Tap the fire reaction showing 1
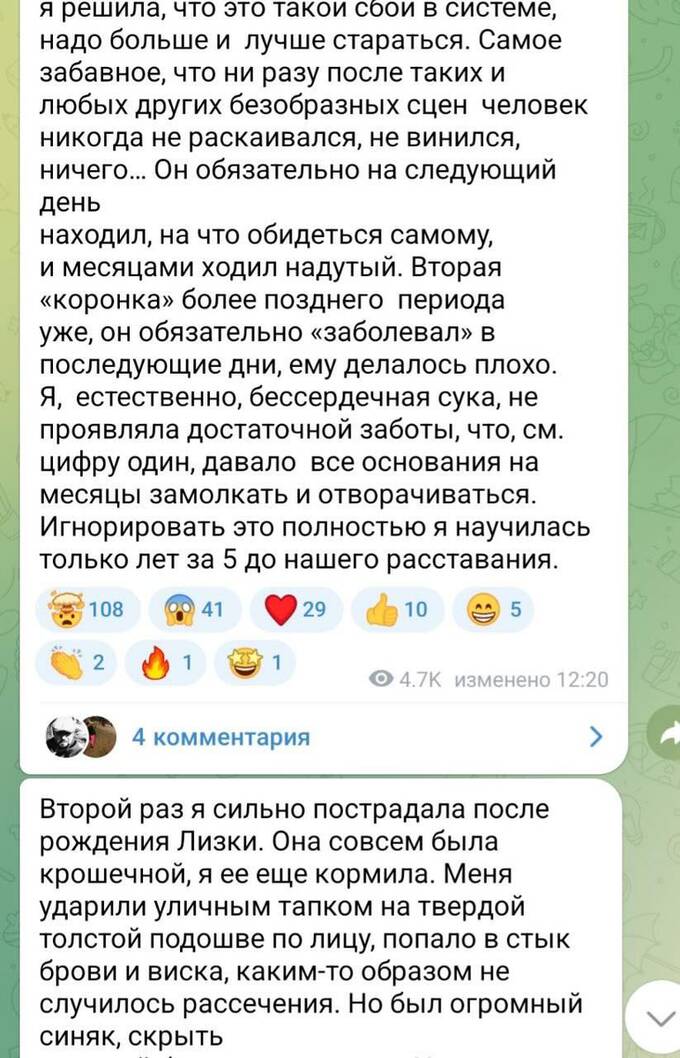The height and width of the screenshot is (1058, 680). [169, 662]
